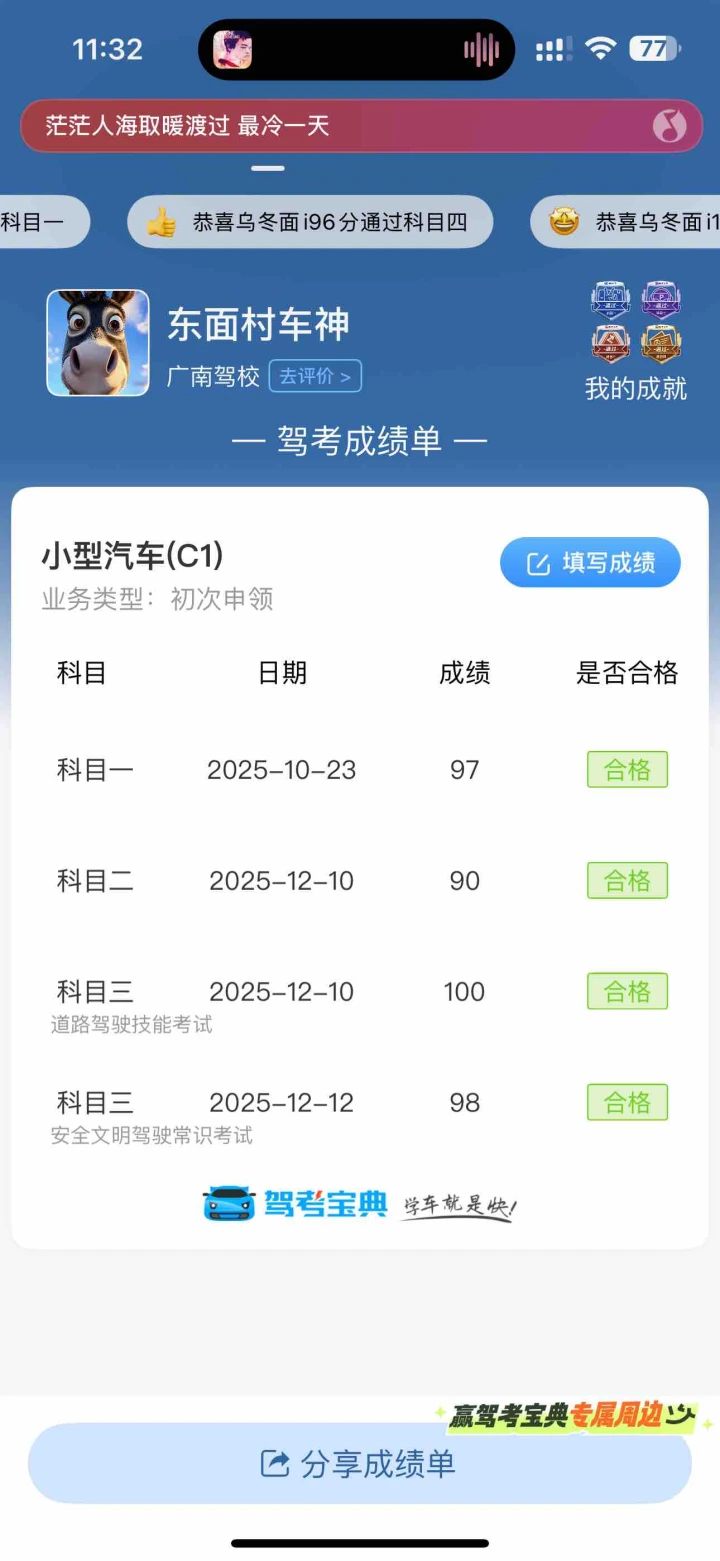
Task: Tap the 填写成绩 button
Action: tap(590, 563)
